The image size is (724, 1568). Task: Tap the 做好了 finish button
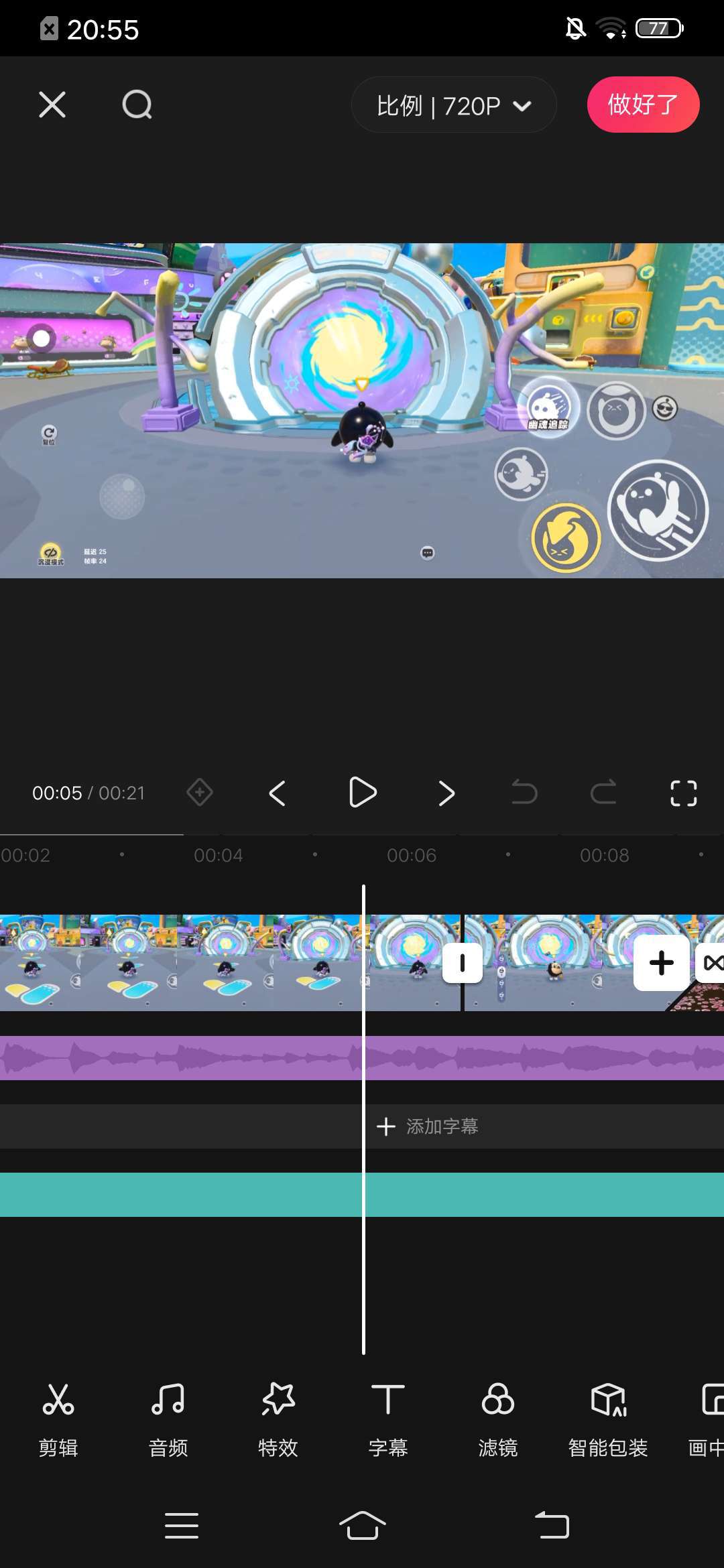(643, 105)
